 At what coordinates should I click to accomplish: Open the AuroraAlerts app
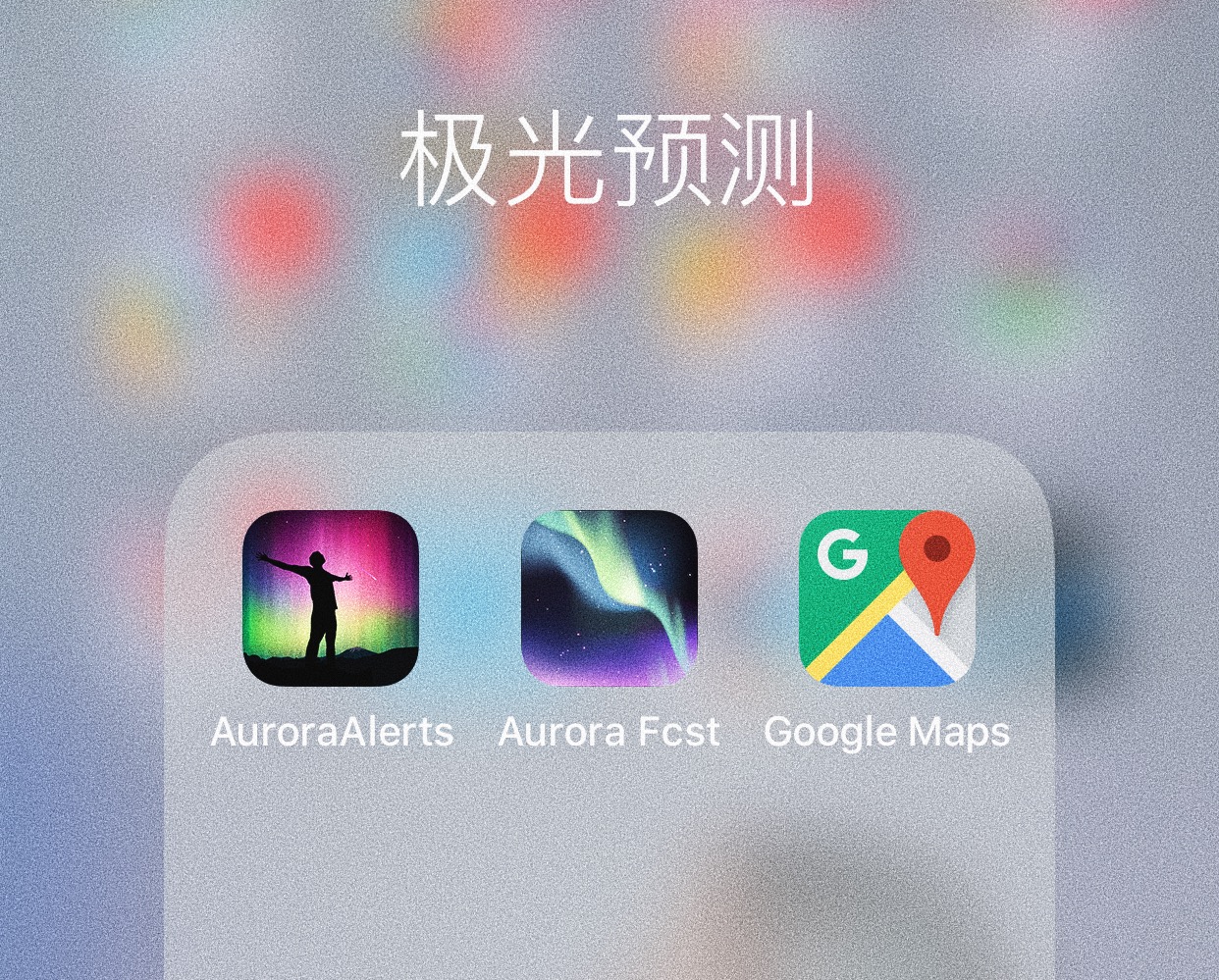[x=331, y=598]
